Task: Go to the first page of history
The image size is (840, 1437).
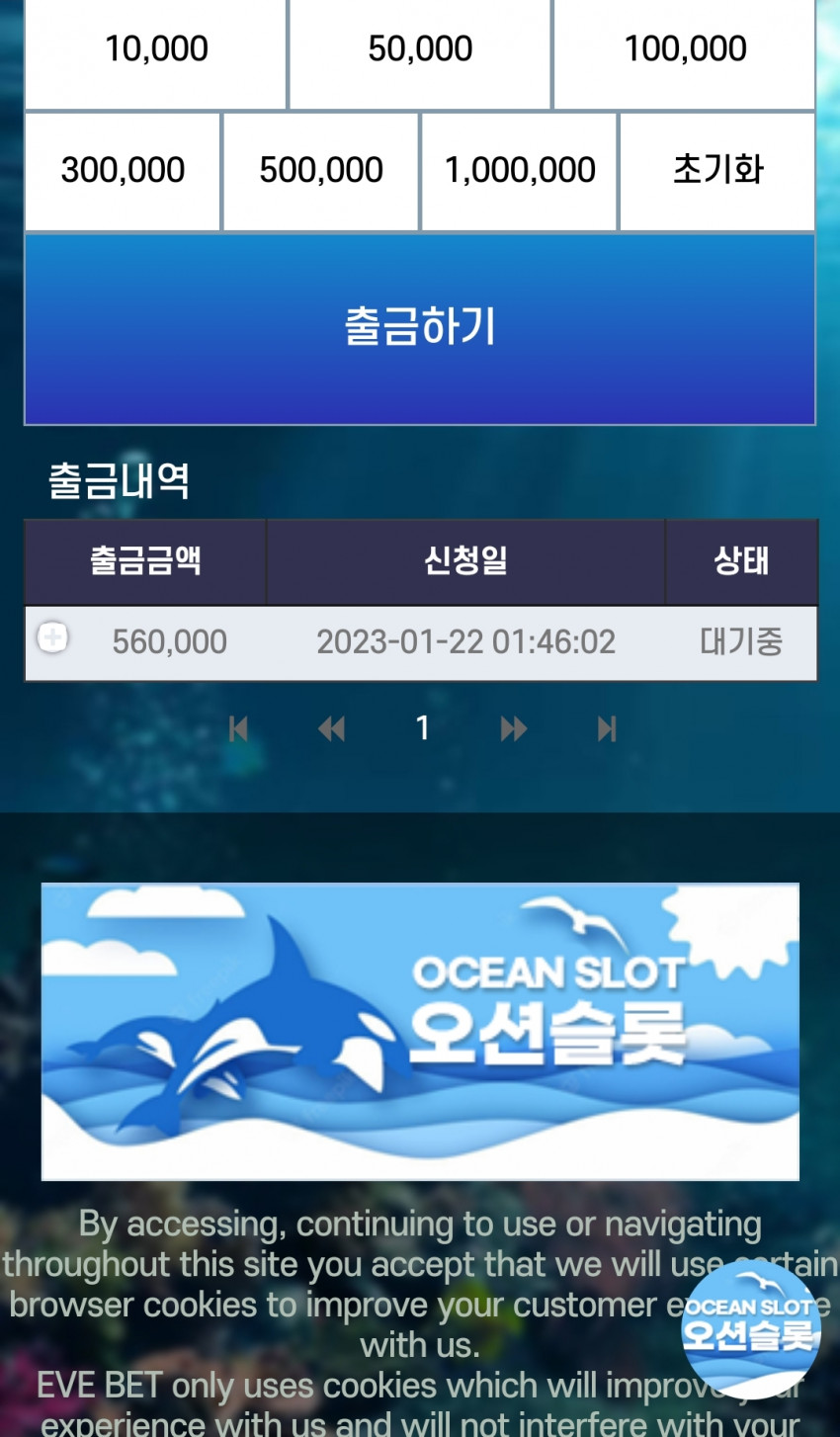Action: point(238,729)
